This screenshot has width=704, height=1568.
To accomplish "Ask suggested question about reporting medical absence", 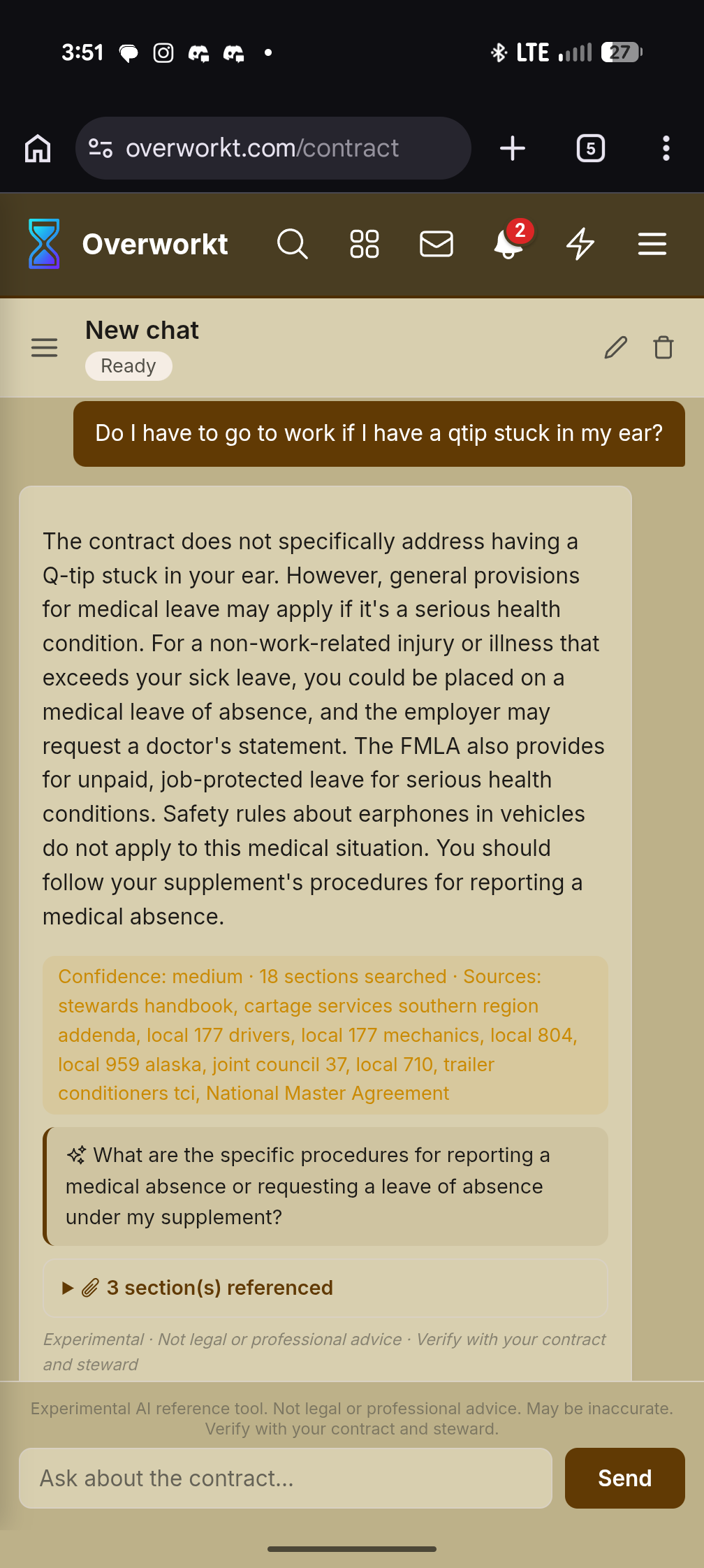I will 325,1186.
